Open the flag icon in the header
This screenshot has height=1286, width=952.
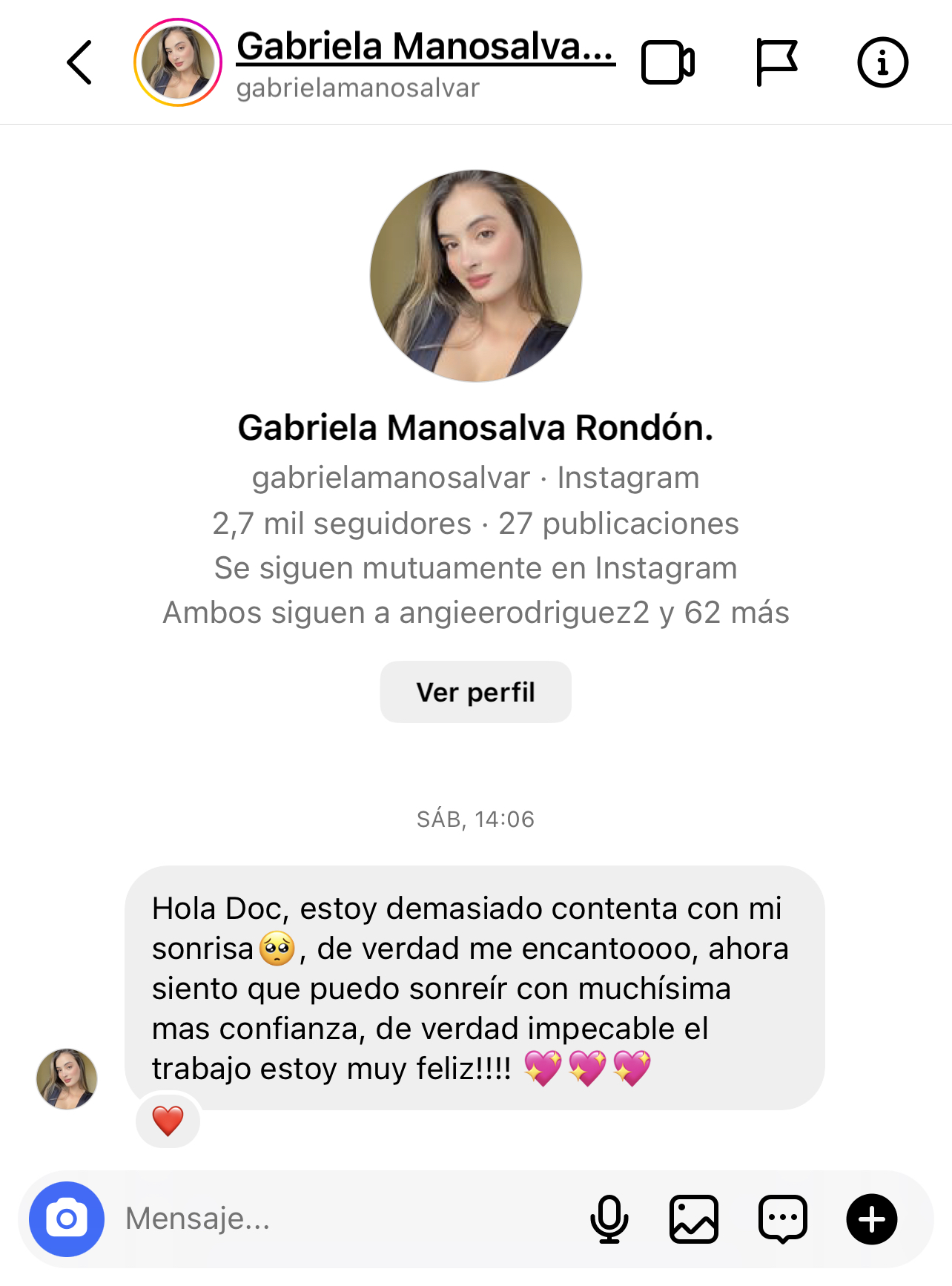click(776, 63)
